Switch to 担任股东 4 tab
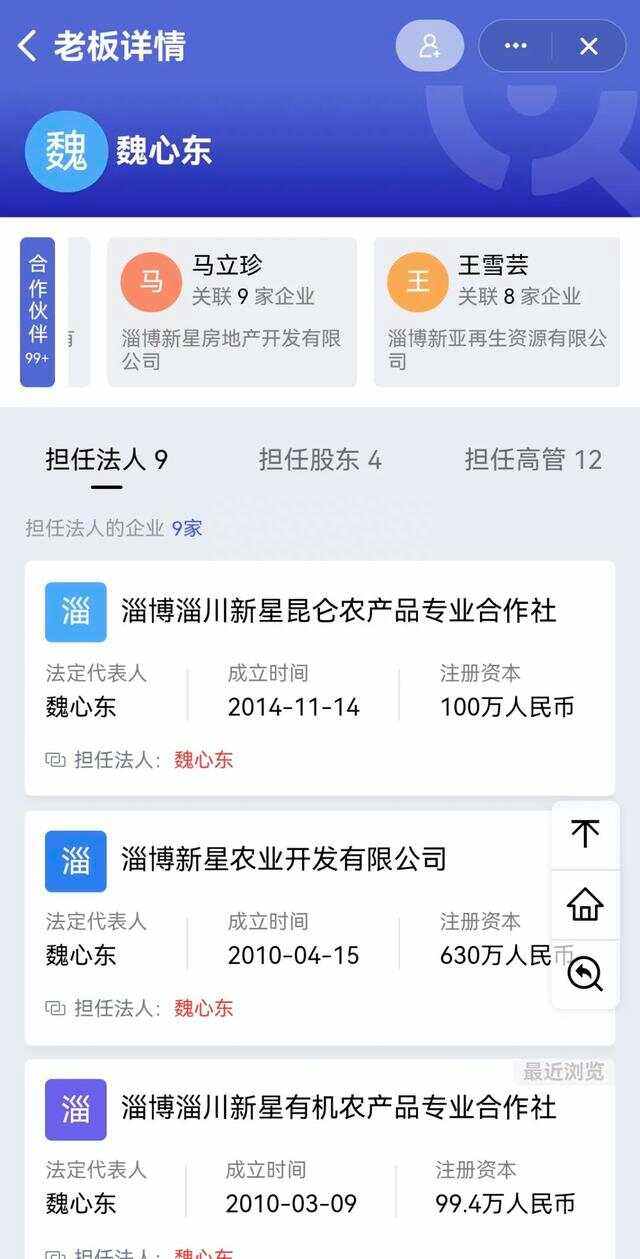The image size is (640, 1259). [320, 460]
